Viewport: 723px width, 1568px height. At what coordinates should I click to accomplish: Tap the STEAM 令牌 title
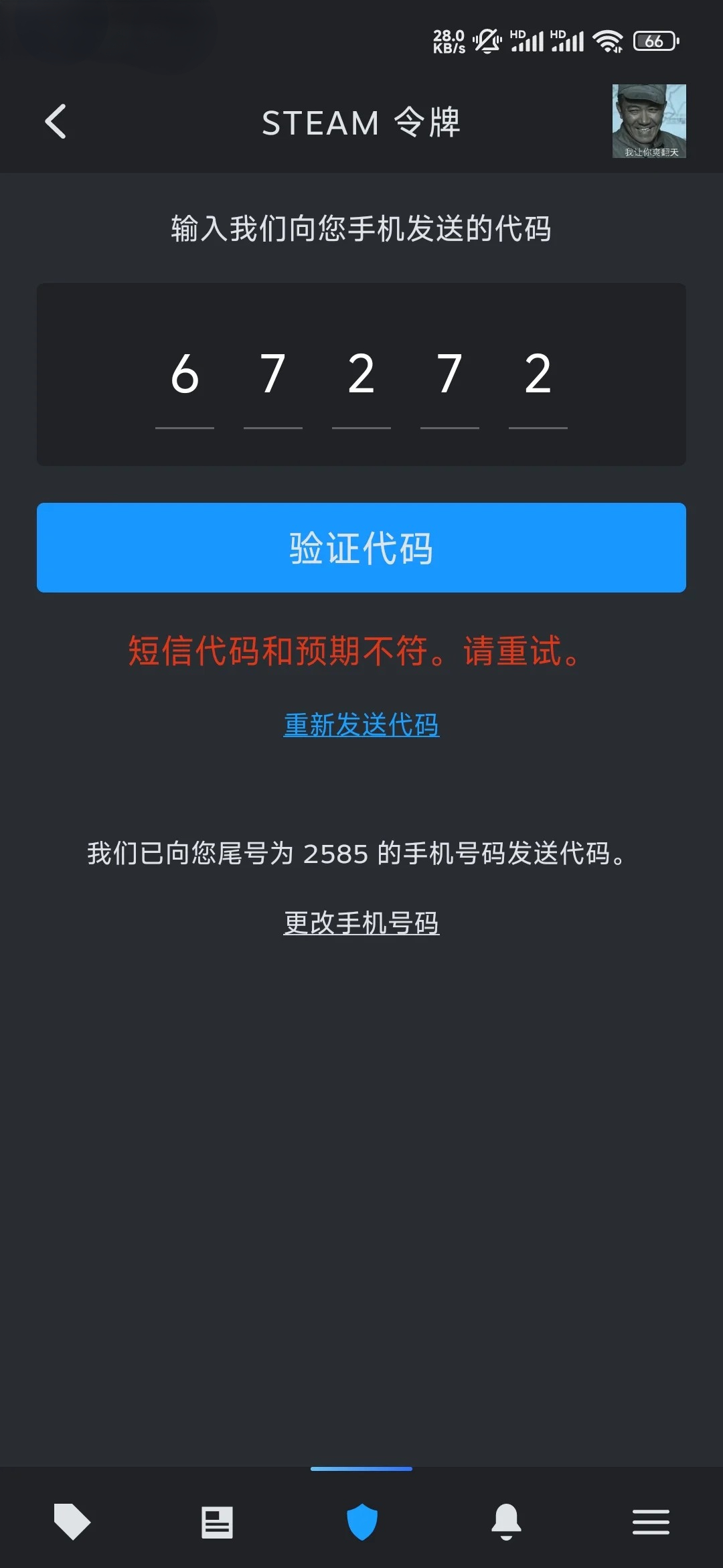point(361,123)
